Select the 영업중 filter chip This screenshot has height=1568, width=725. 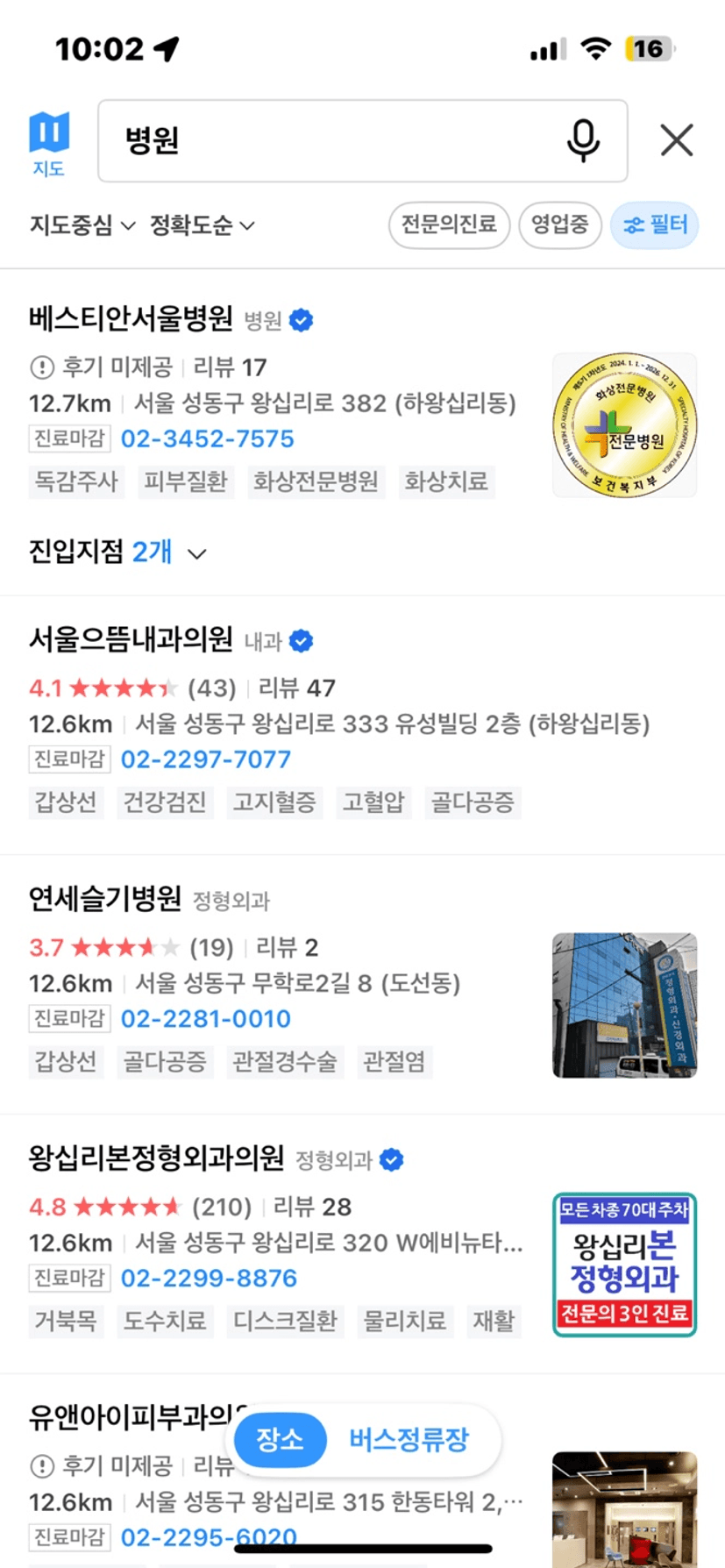coord(559,225)
